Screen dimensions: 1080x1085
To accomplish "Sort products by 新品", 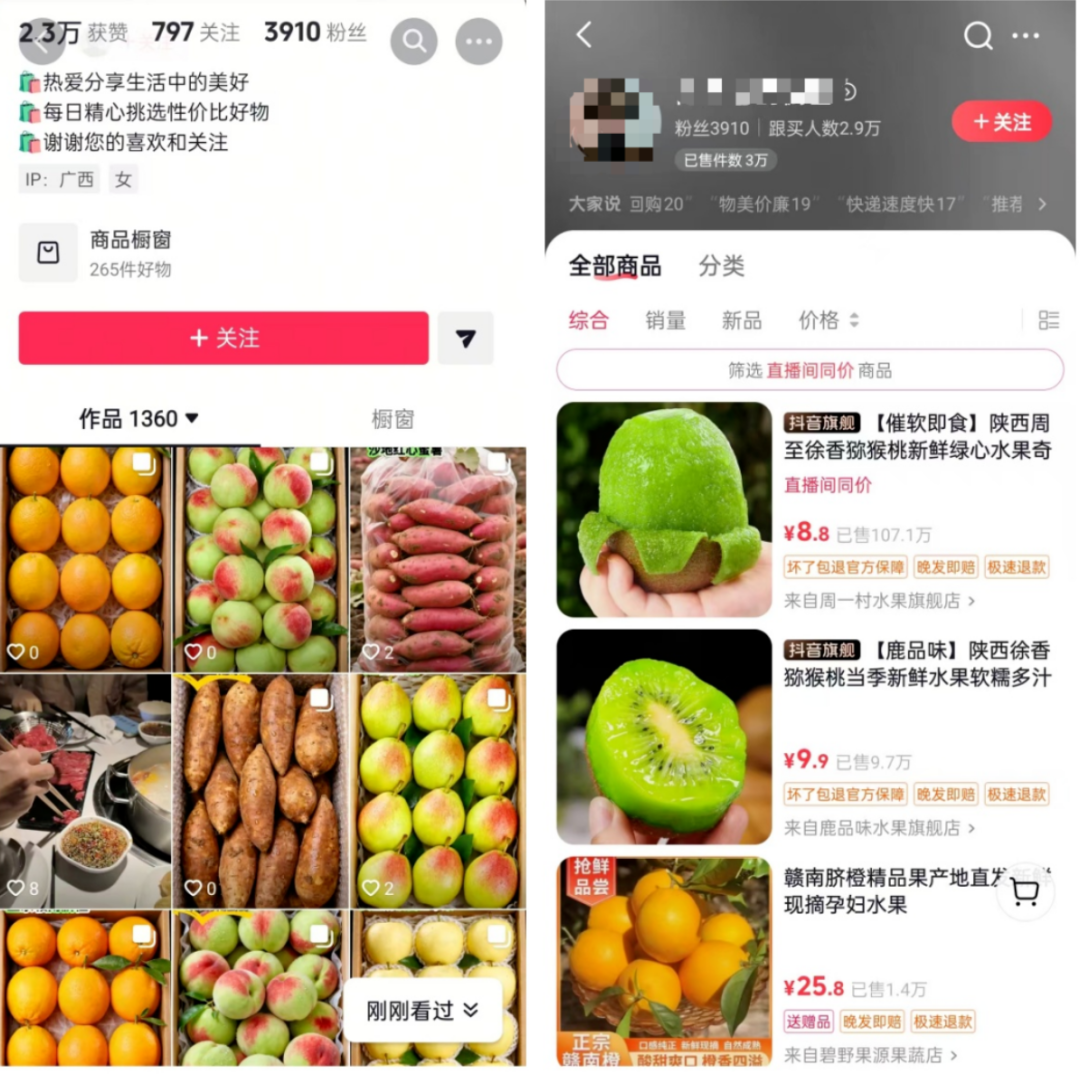I will tap(741, 320).
